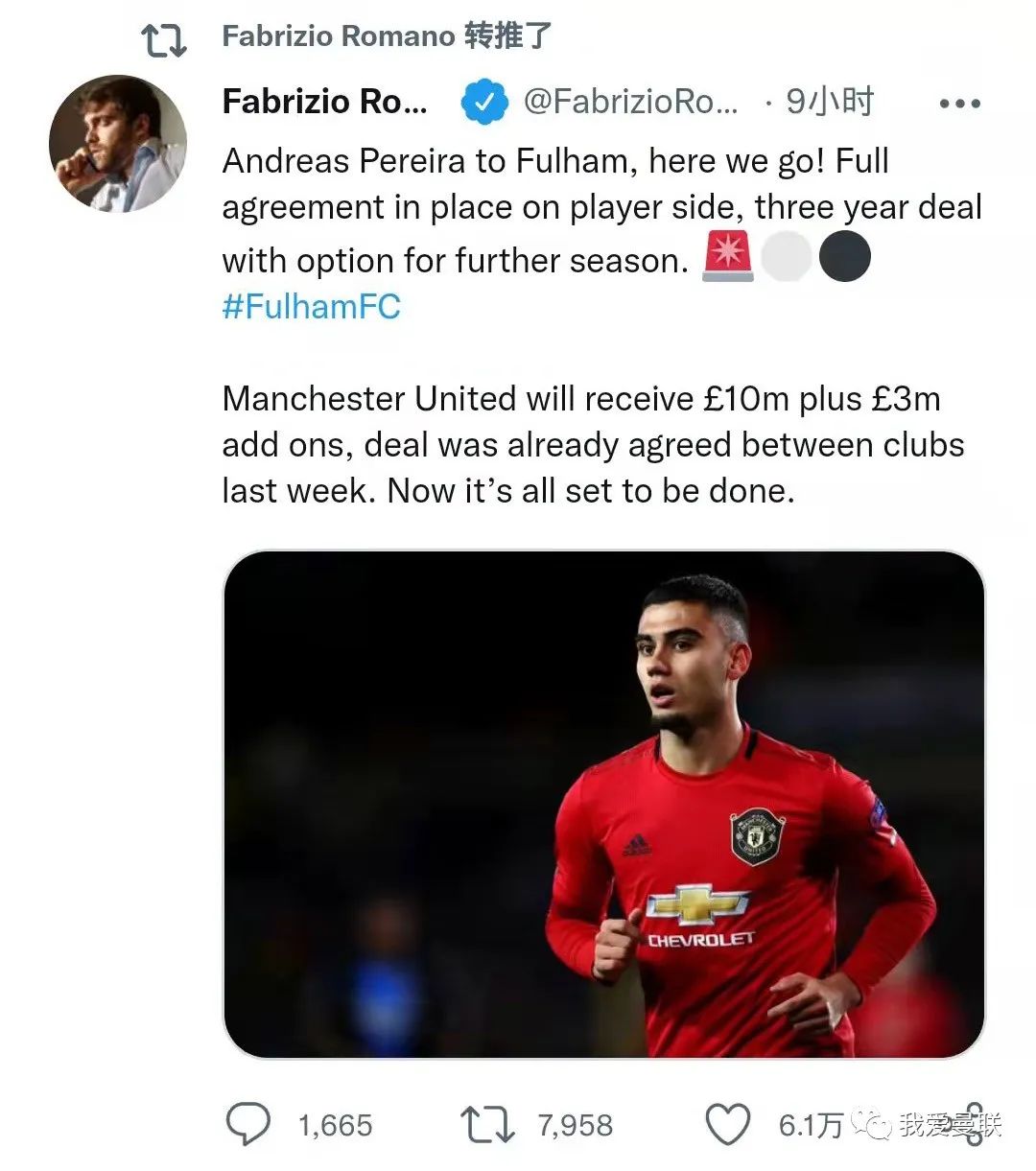This screenshot has height=1171, width=1036.
Task: View the Andreas Pereira photo full screen
Action: [603, 804]
